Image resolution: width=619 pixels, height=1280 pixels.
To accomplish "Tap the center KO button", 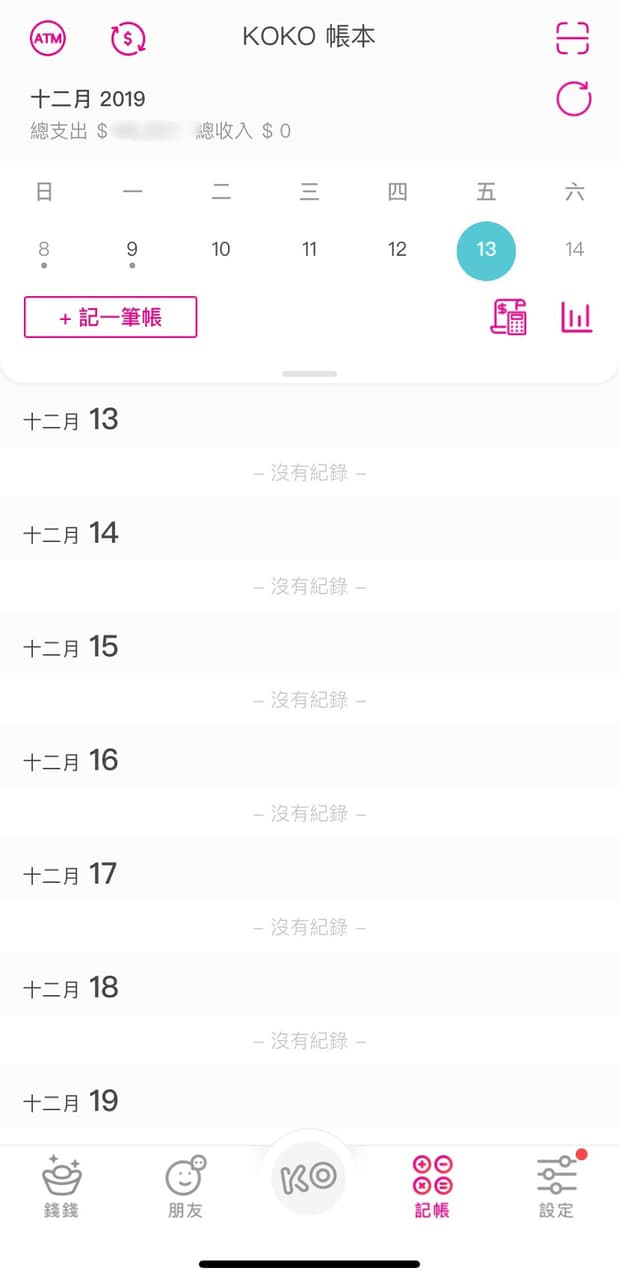I will click(309, 1177).
